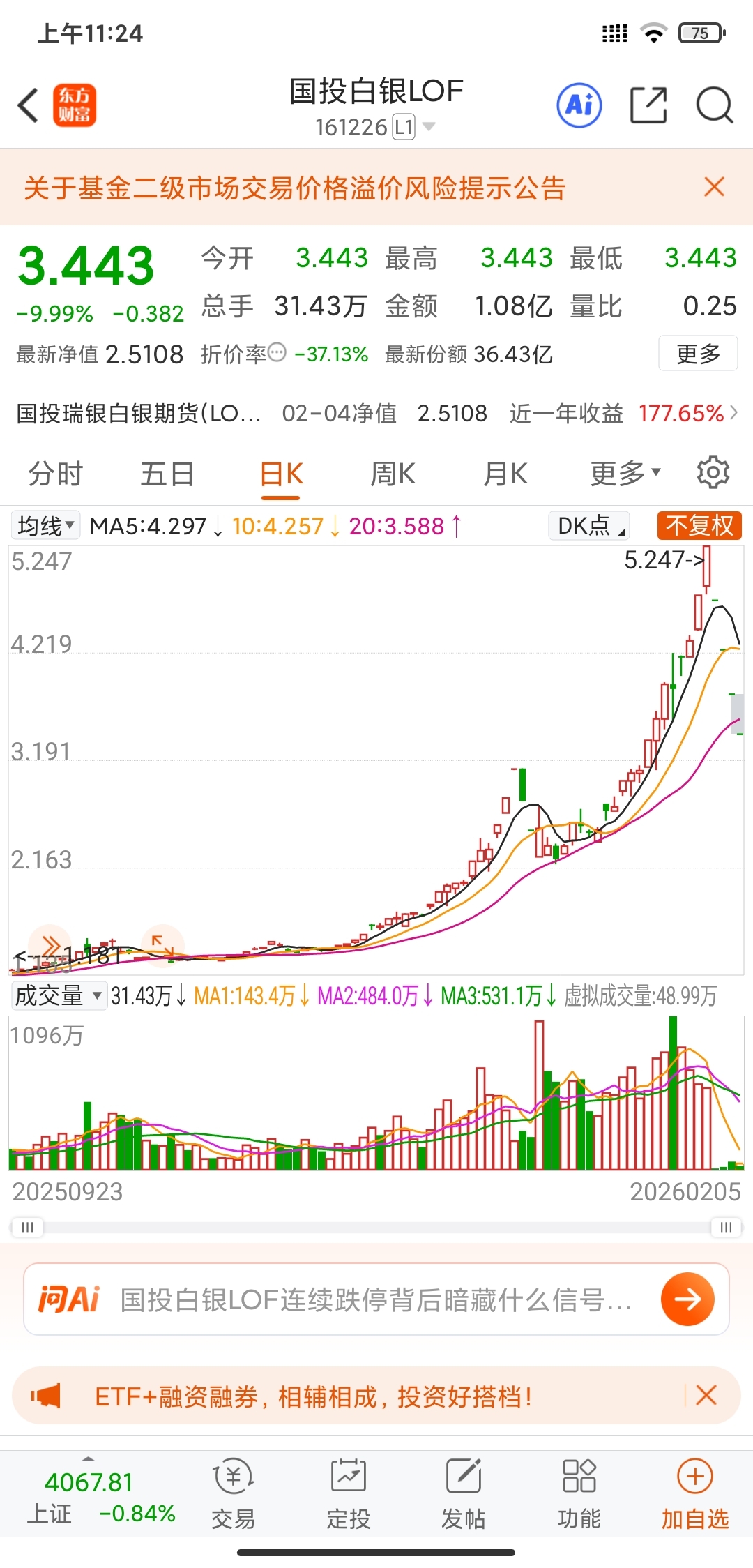
Task: Open the premium risk announcement
Action: click(294, 188)
